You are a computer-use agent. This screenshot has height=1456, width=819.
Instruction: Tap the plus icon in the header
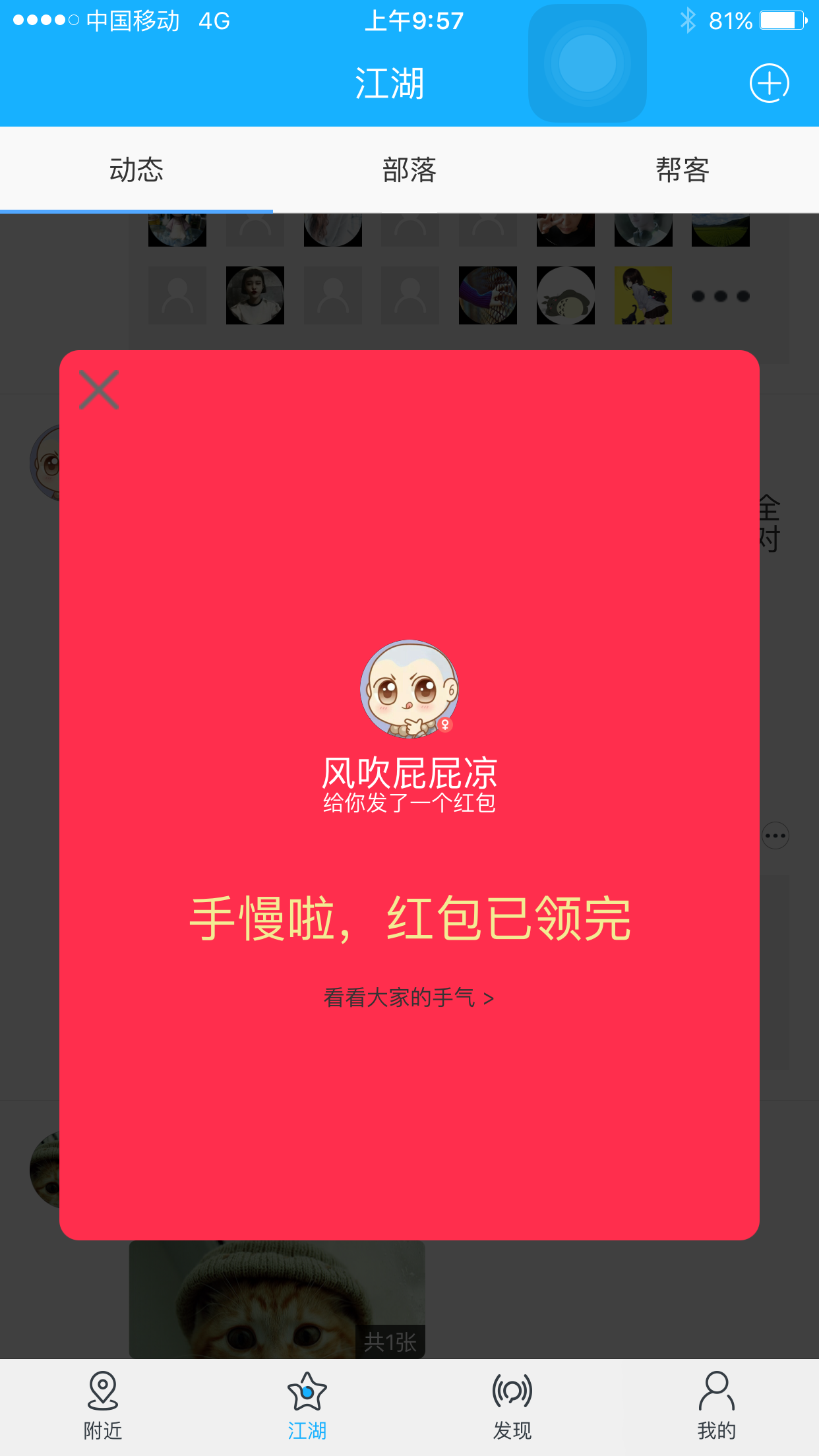tap(769, 83)
